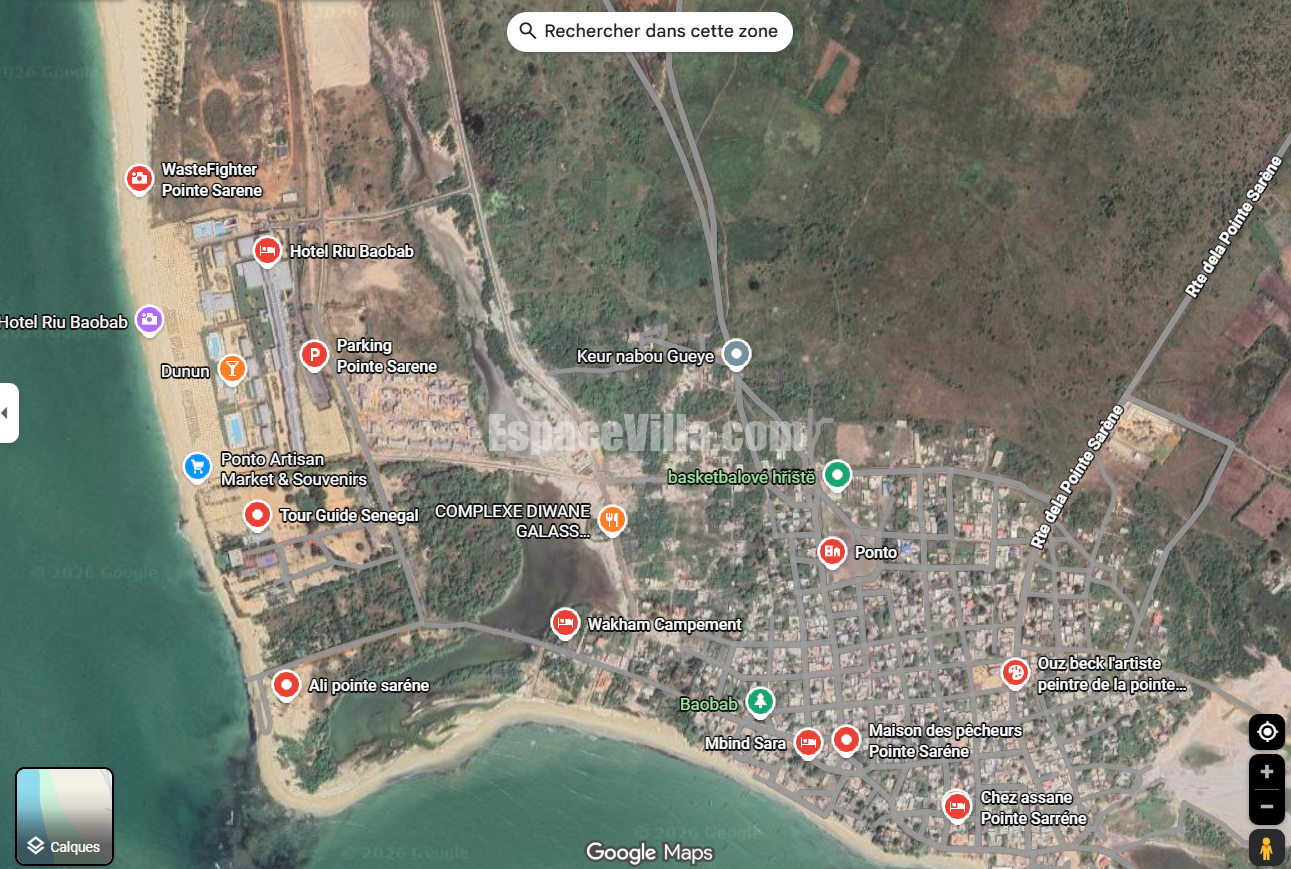Select Parking Pointe Sarene marker
Screen dimensions: 1291x869
click(314, 354)
